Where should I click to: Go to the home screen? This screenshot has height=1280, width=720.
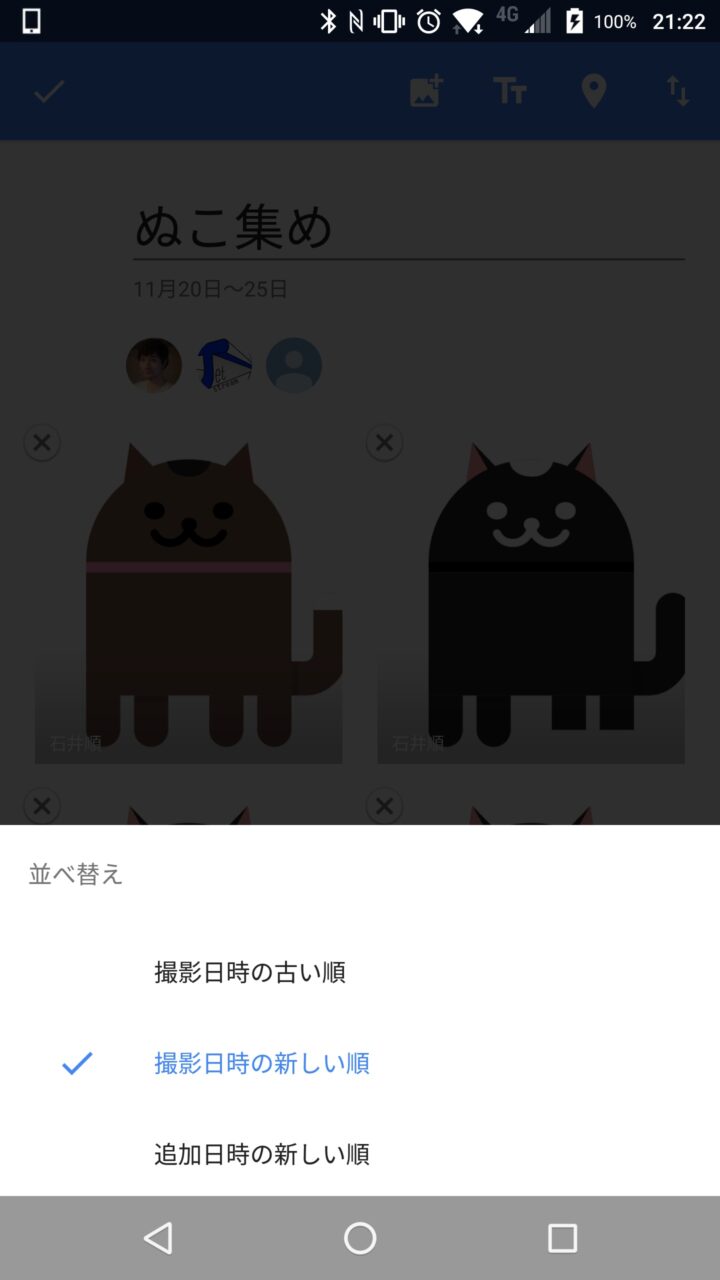coord(360,1238)
